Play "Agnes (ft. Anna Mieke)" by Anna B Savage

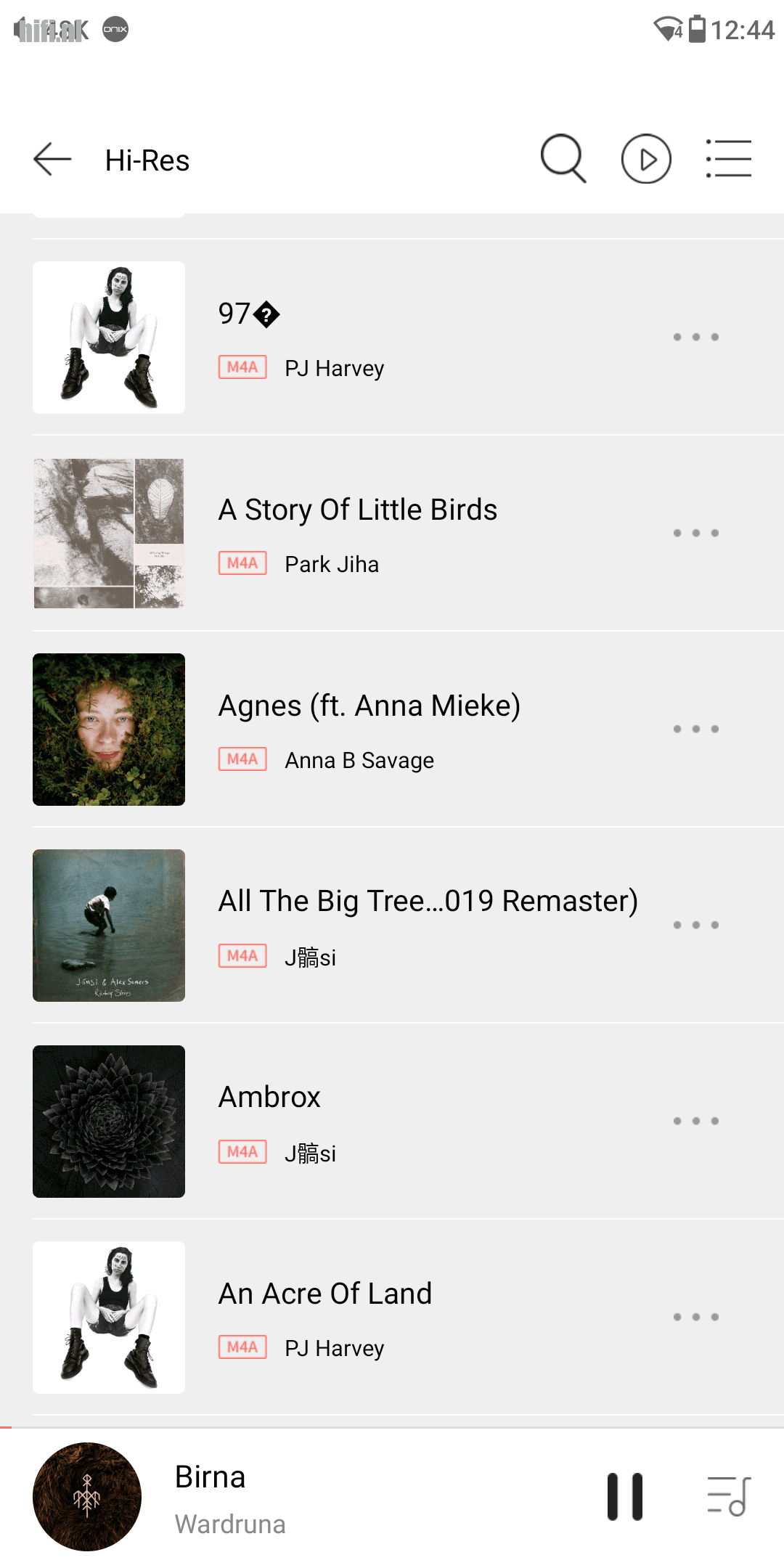[369, 706]
